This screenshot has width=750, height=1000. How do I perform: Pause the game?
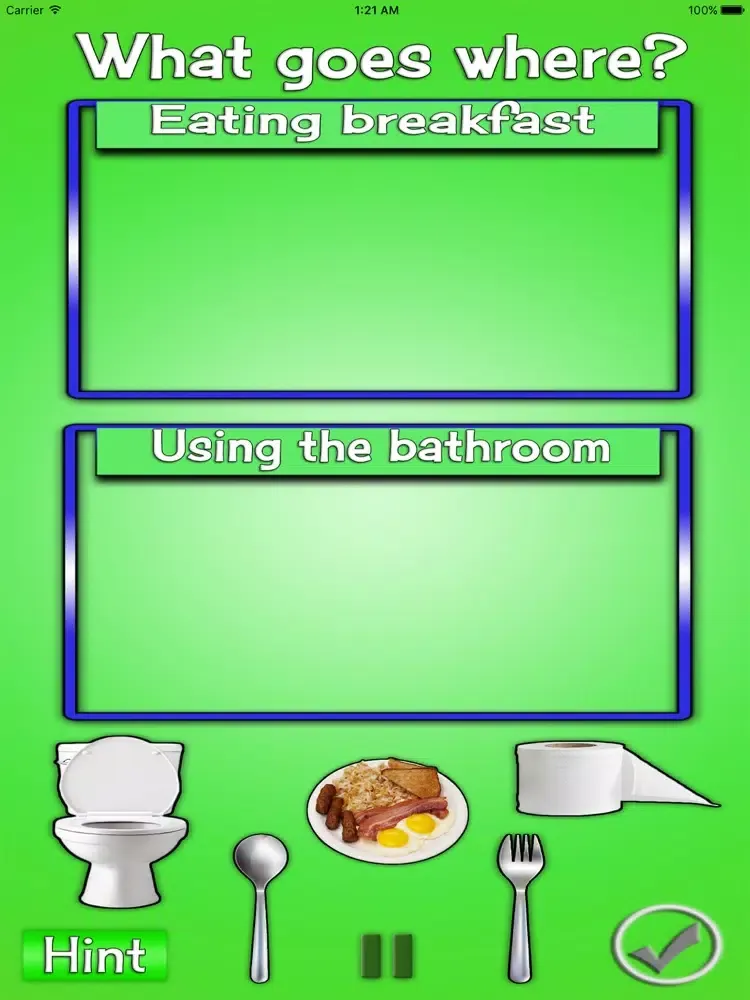click(386, 956)
